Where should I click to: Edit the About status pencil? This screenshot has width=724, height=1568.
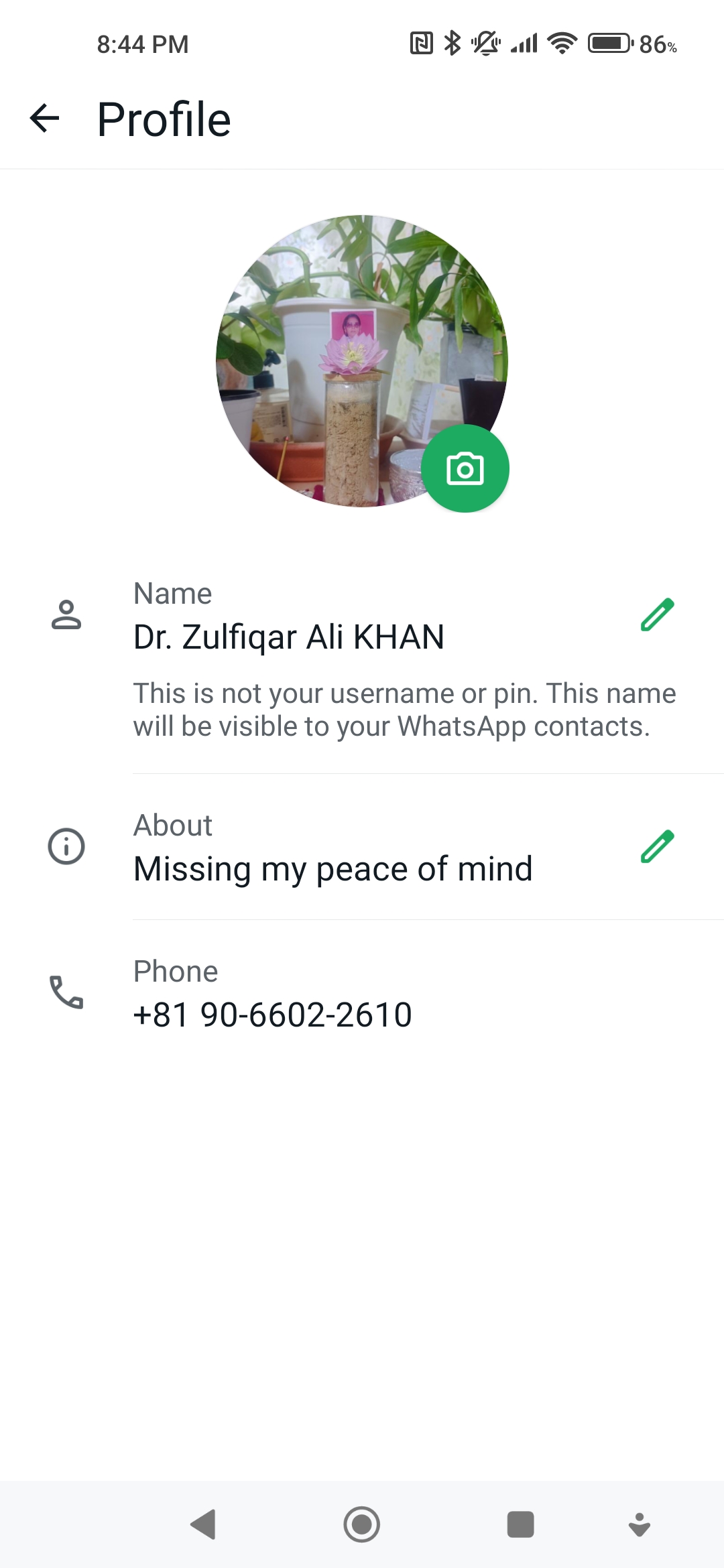[657, 847]
